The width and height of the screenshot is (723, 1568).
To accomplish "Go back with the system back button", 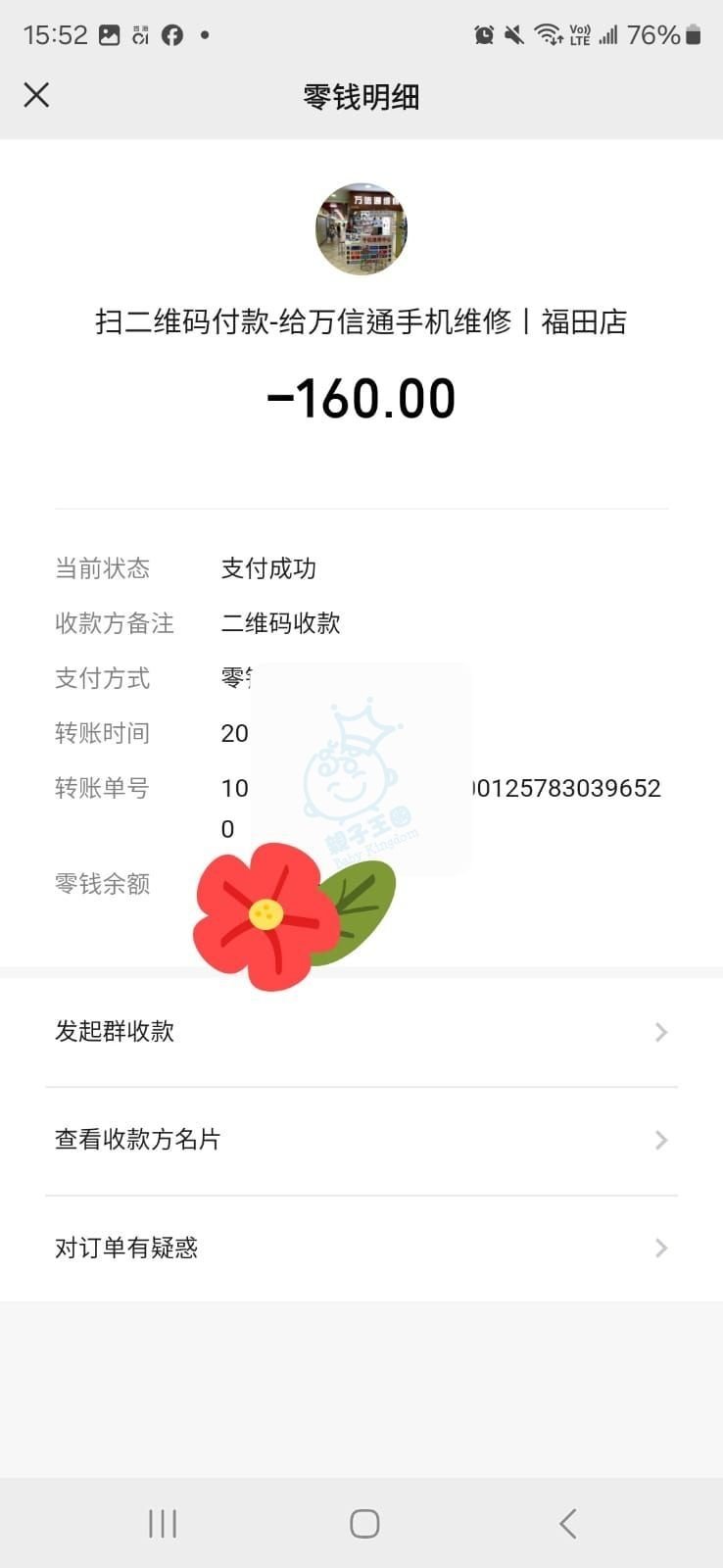I will tap(567, 1523).
